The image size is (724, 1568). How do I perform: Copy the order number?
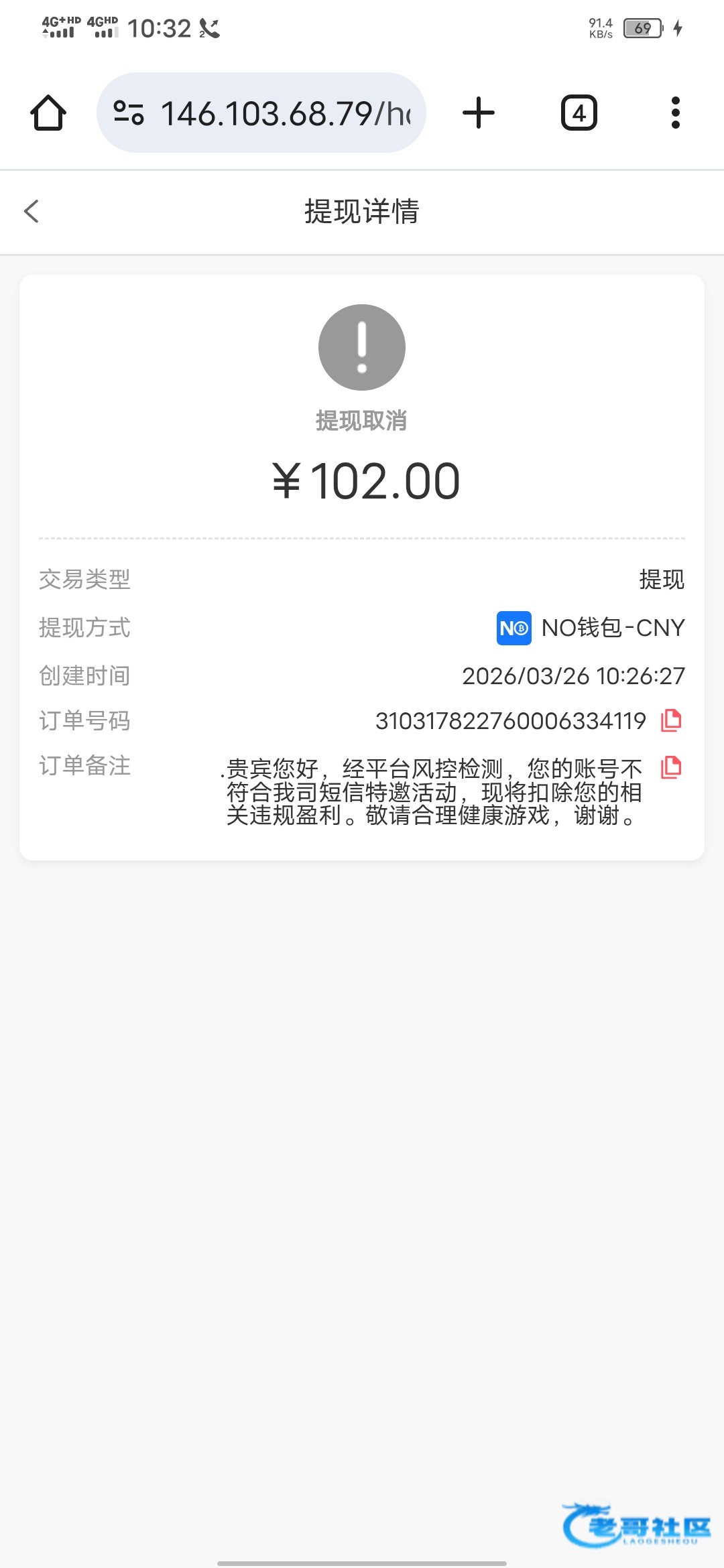pyautogui.click(x=671, y=720)
